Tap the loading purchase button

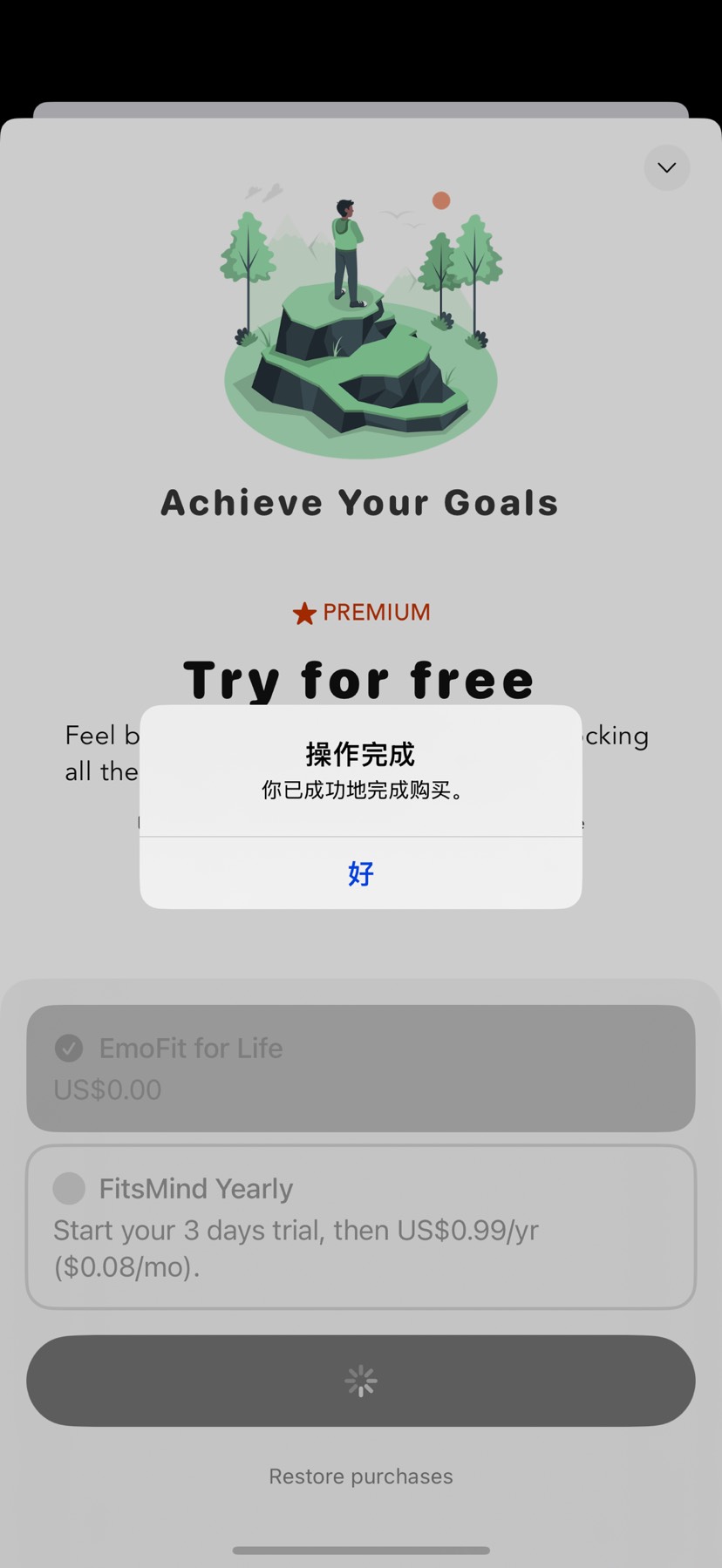(360, 1381)
